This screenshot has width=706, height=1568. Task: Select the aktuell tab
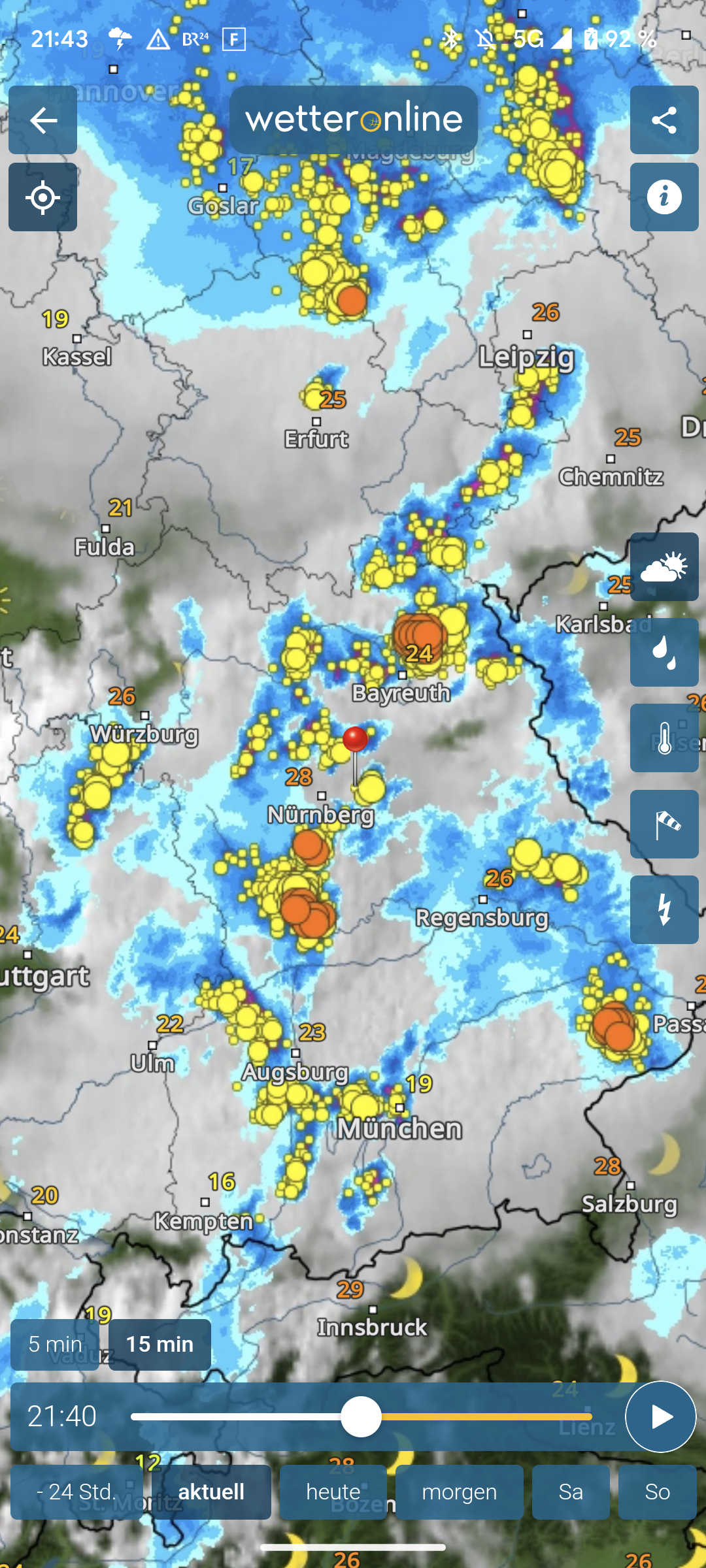(x=211, y=1492)
